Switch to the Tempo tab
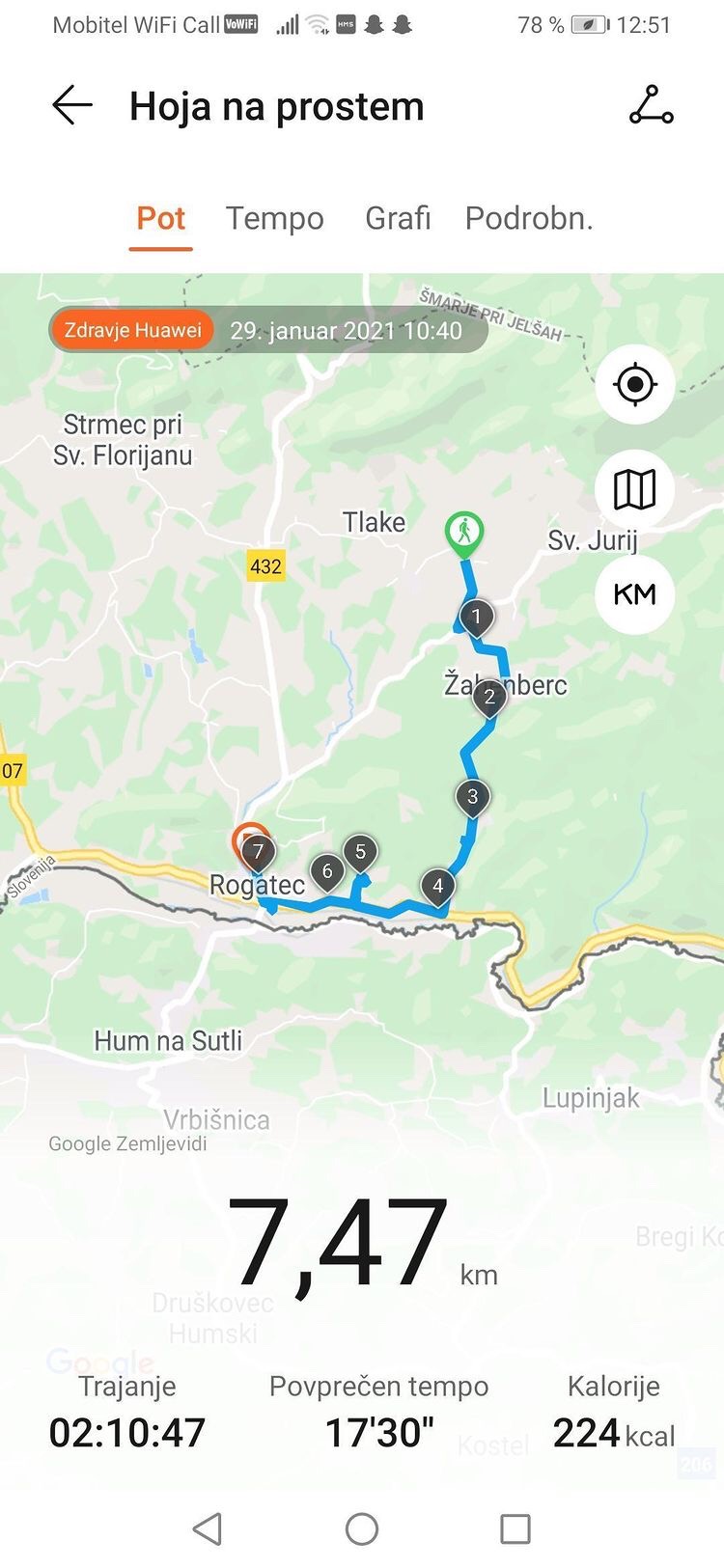Screen dimensions: 724x1568 click(x=275, y=218)
